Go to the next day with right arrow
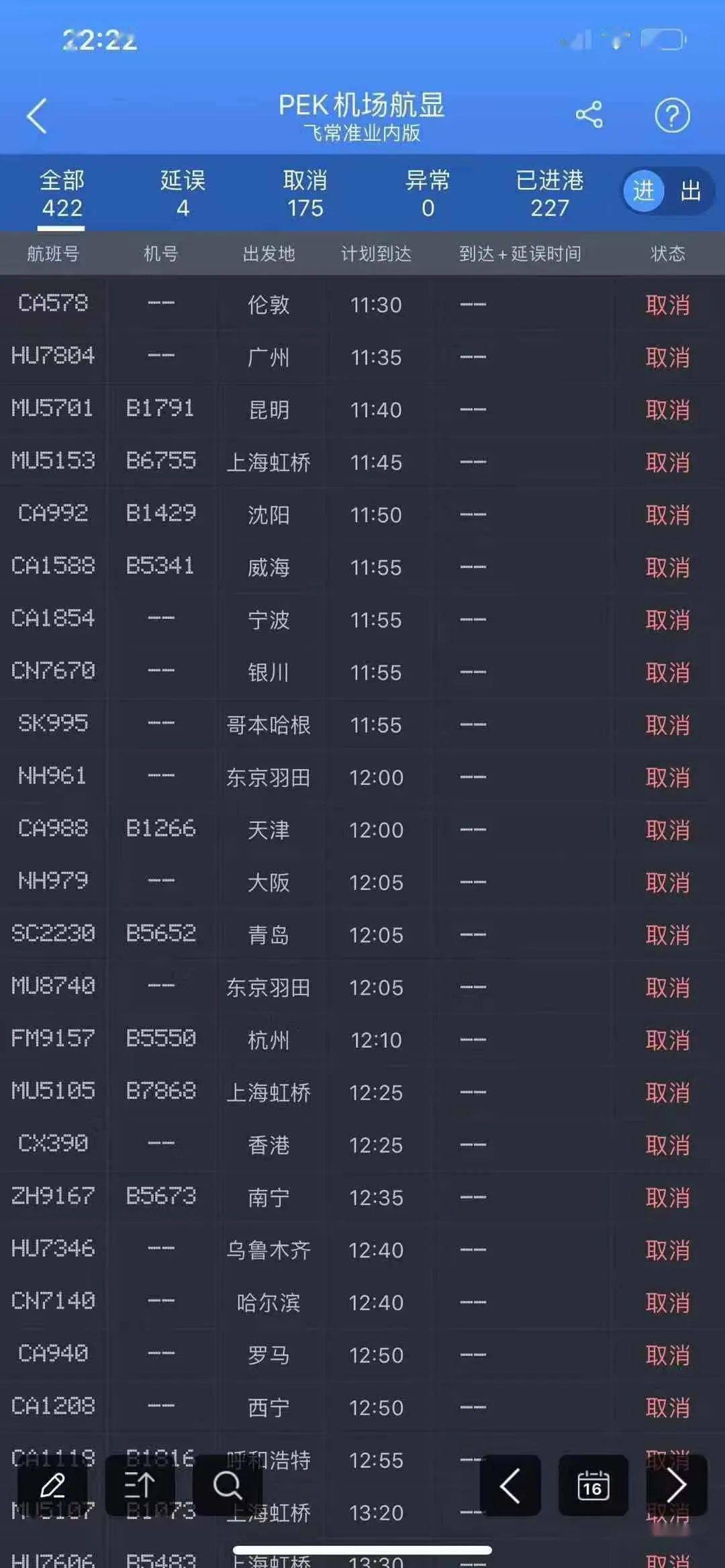This screenshot has width=725, height=1568. click(677, 1485)
